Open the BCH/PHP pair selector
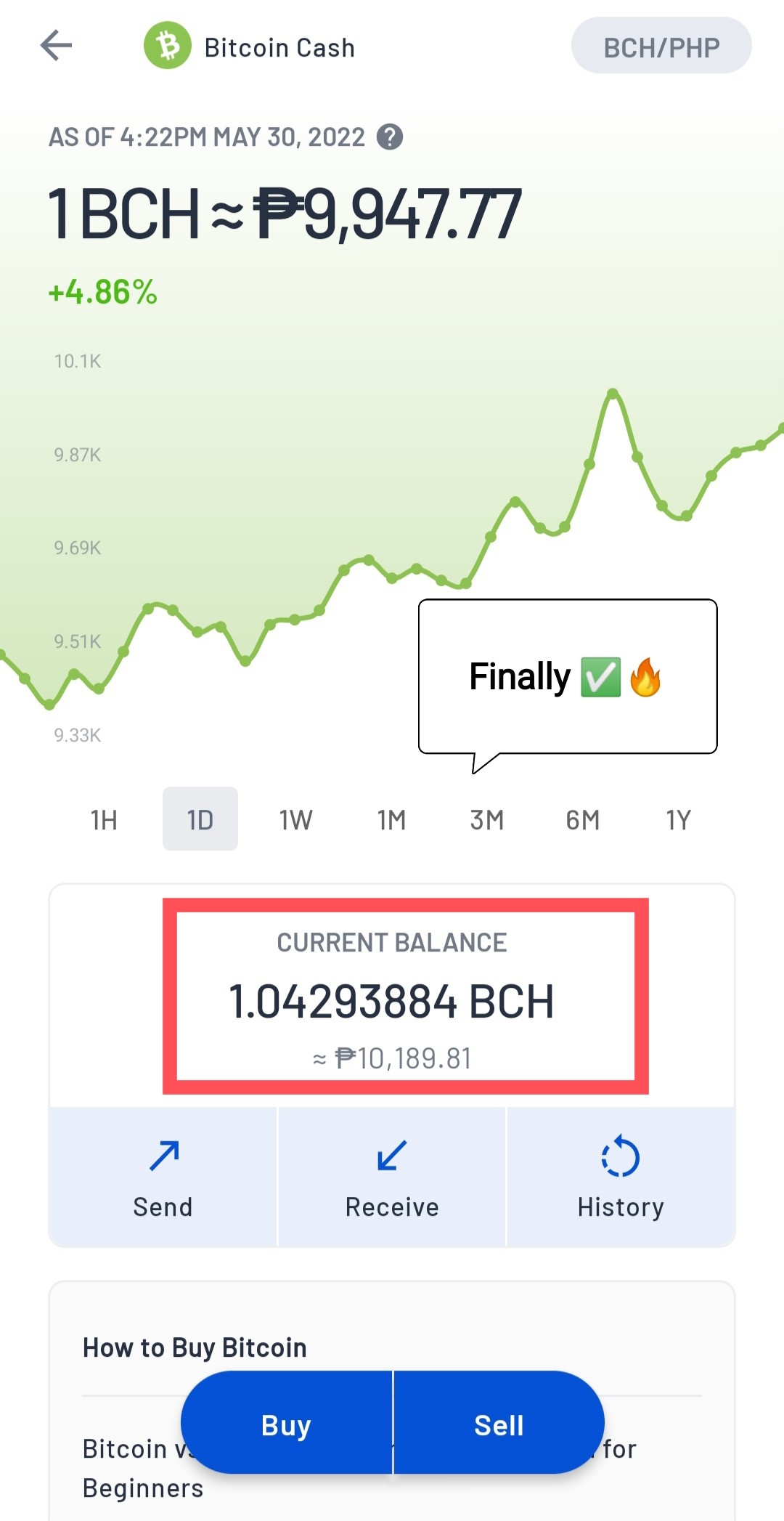 pyautogui.click(x=661, y=46)
